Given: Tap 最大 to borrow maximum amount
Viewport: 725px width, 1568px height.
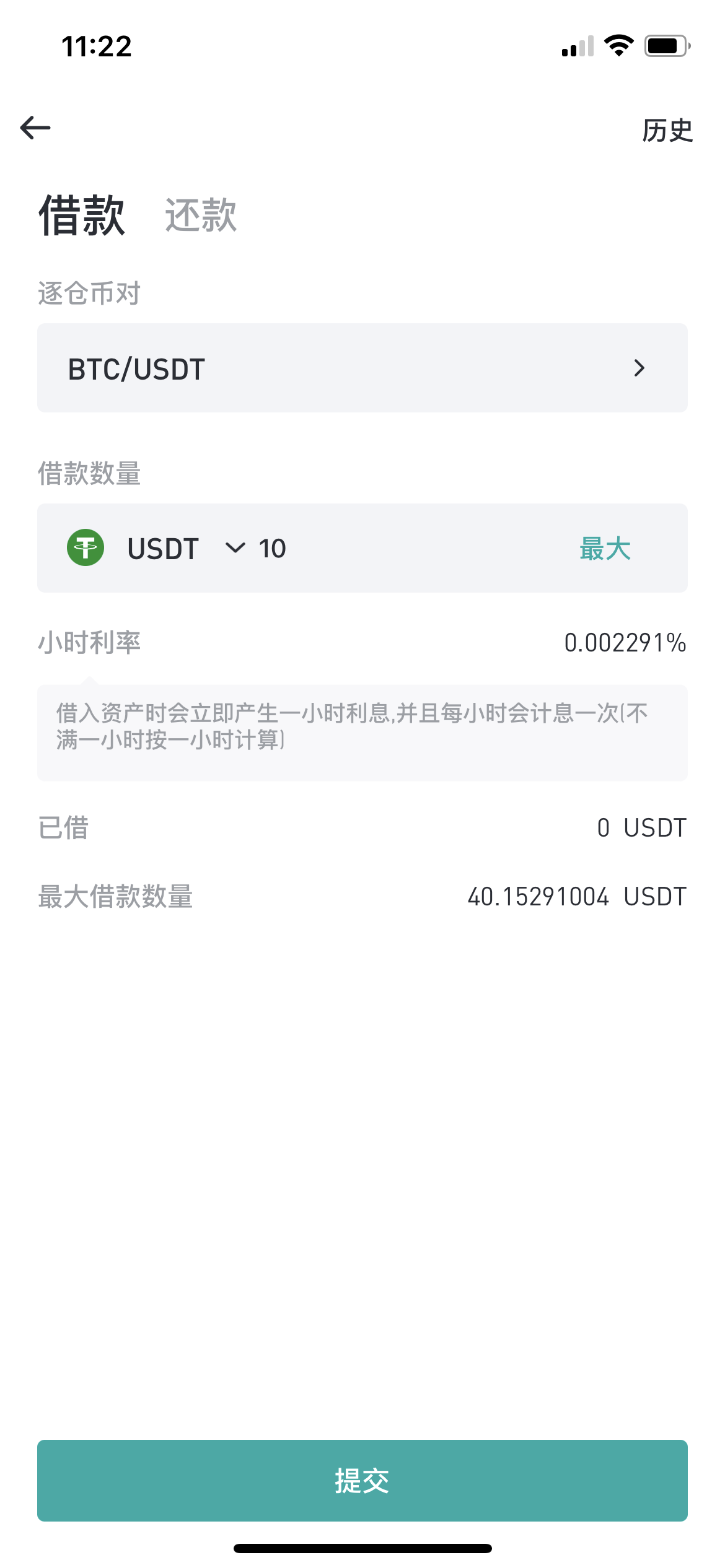Looking at the screenshot, I should (605, 549).
